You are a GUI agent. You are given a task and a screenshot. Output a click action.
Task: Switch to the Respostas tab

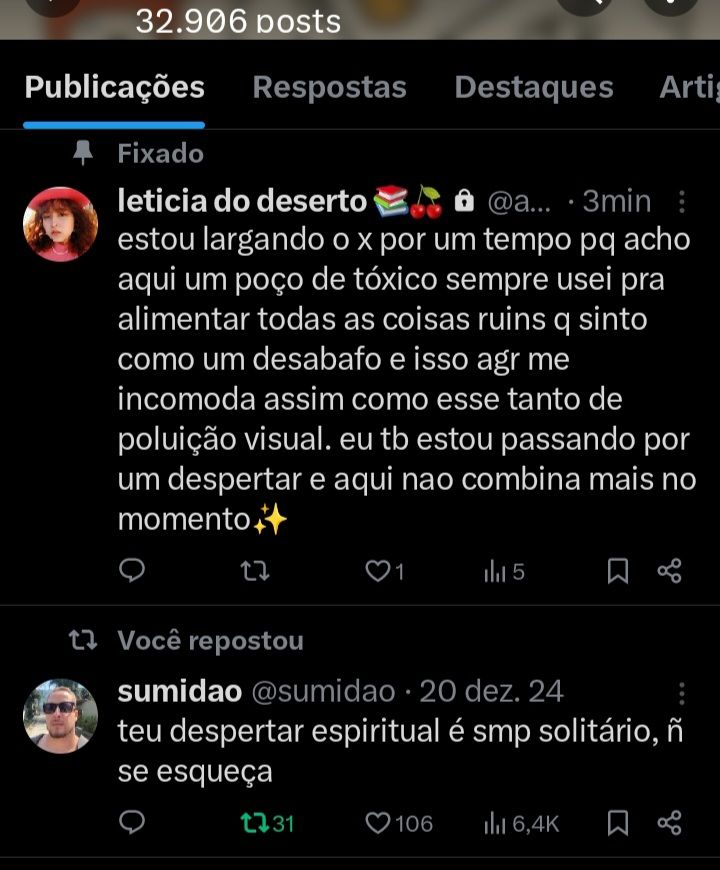click(329, 88)
